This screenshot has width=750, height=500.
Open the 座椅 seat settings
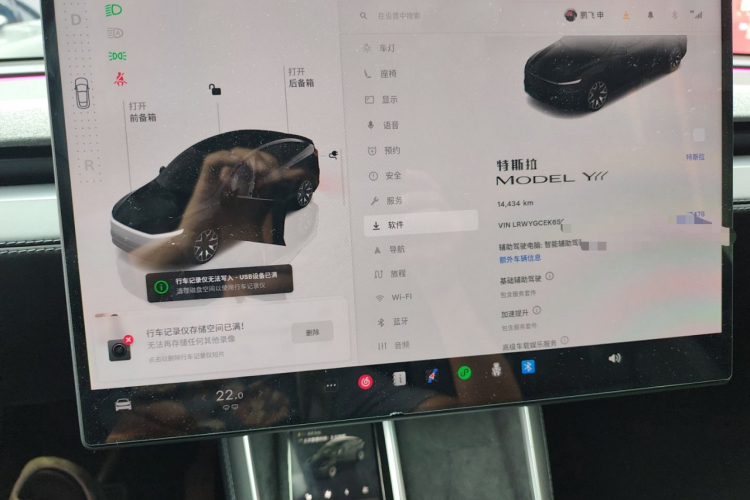pyautogui.click(x=388, y=74)
